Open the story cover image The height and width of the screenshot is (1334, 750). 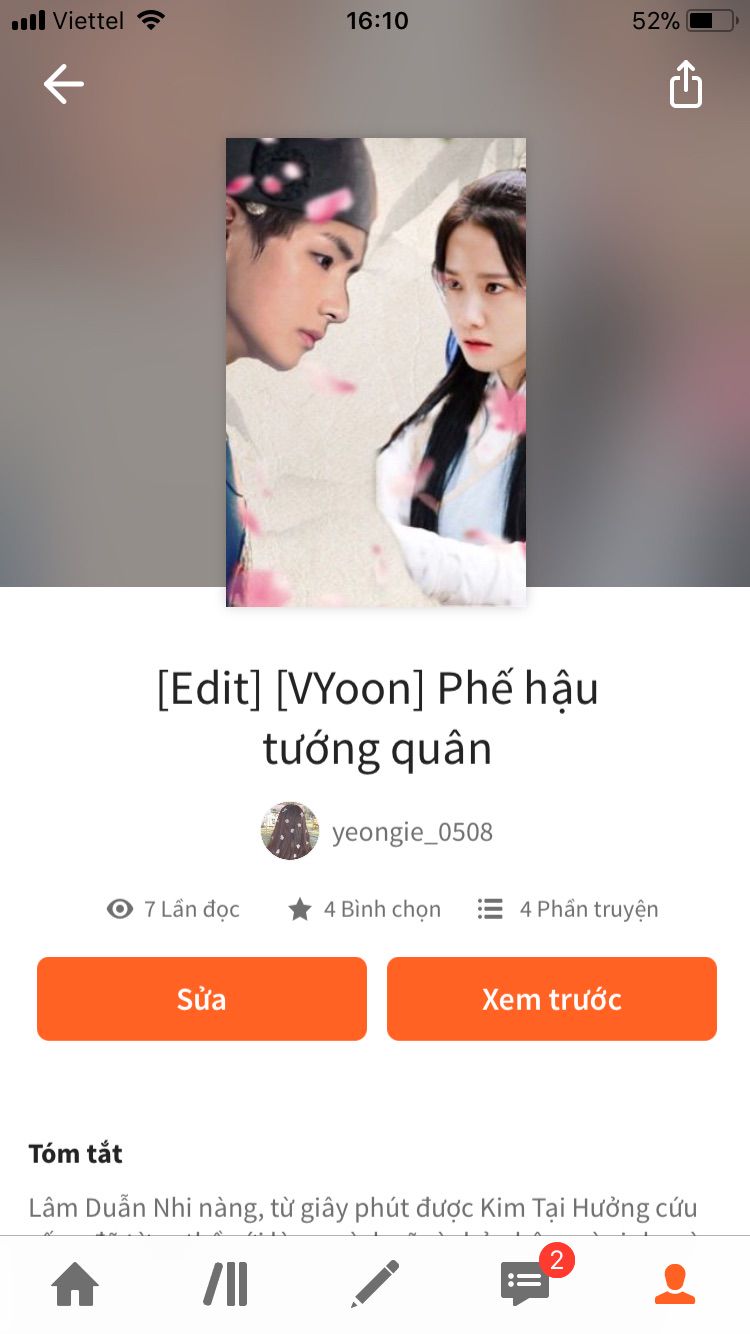click(376, 372)
